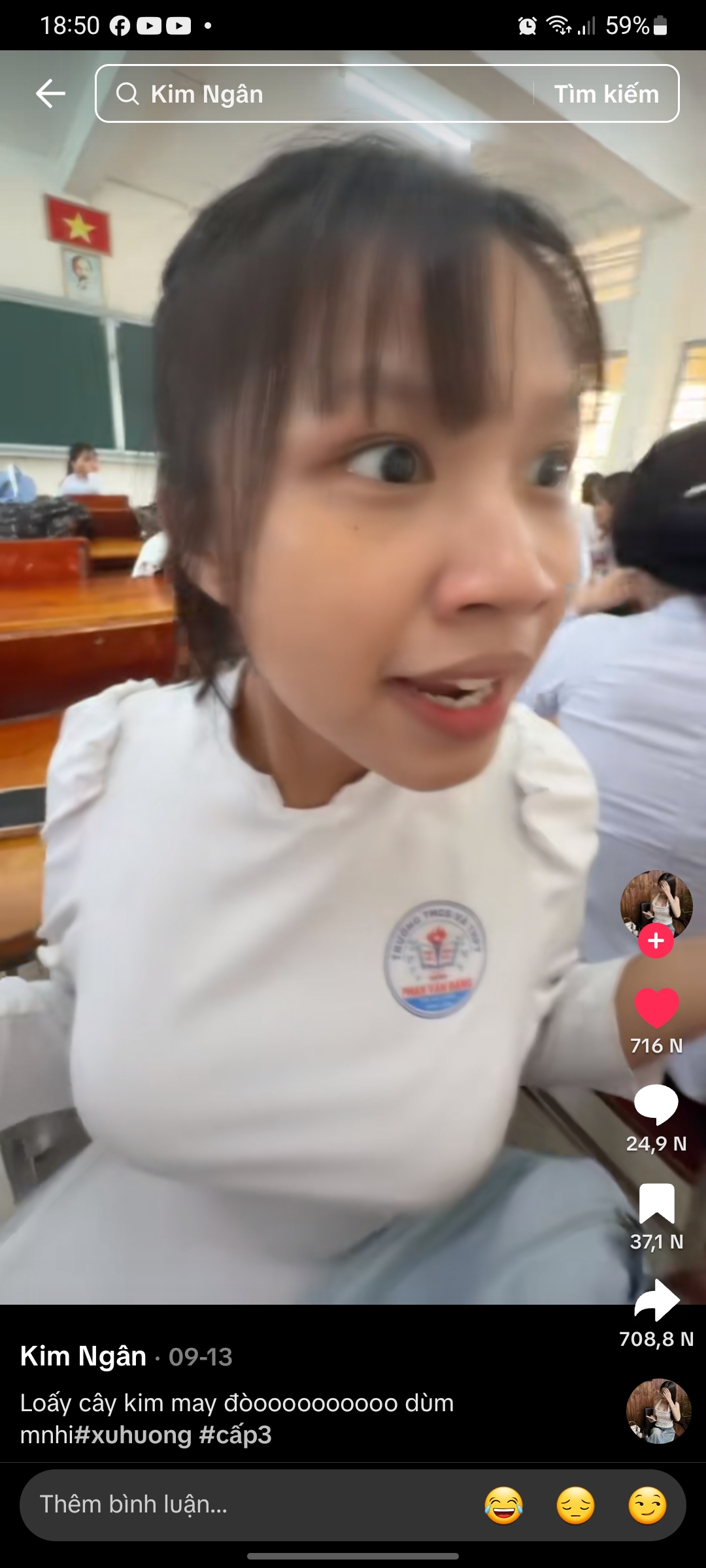Image resolution: width=706 pixels, height=1568 pixels.
Task: Follow the creator with the red plus
Action: [x=656, y=941]
